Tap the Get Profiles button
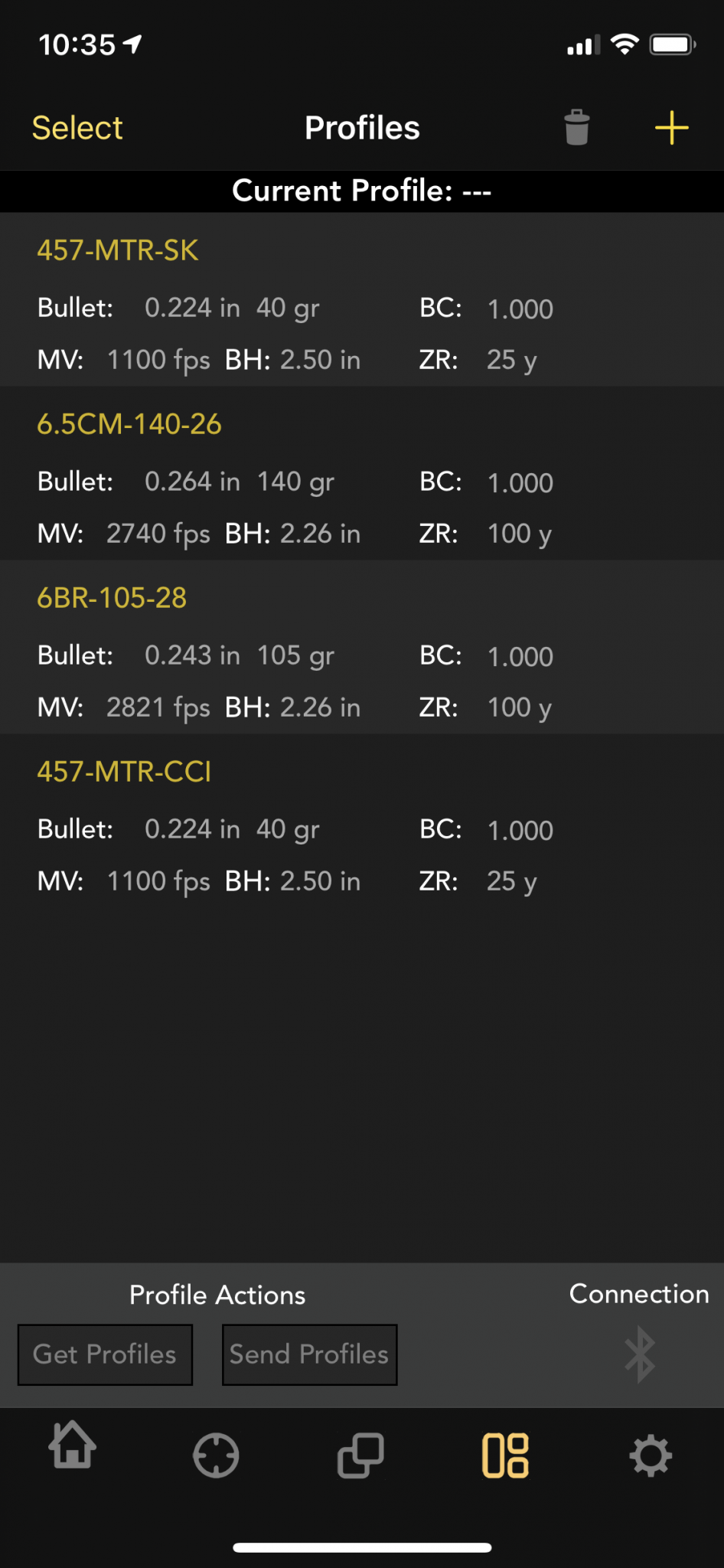This screenshot has width=724, height=1568. 105,1354
